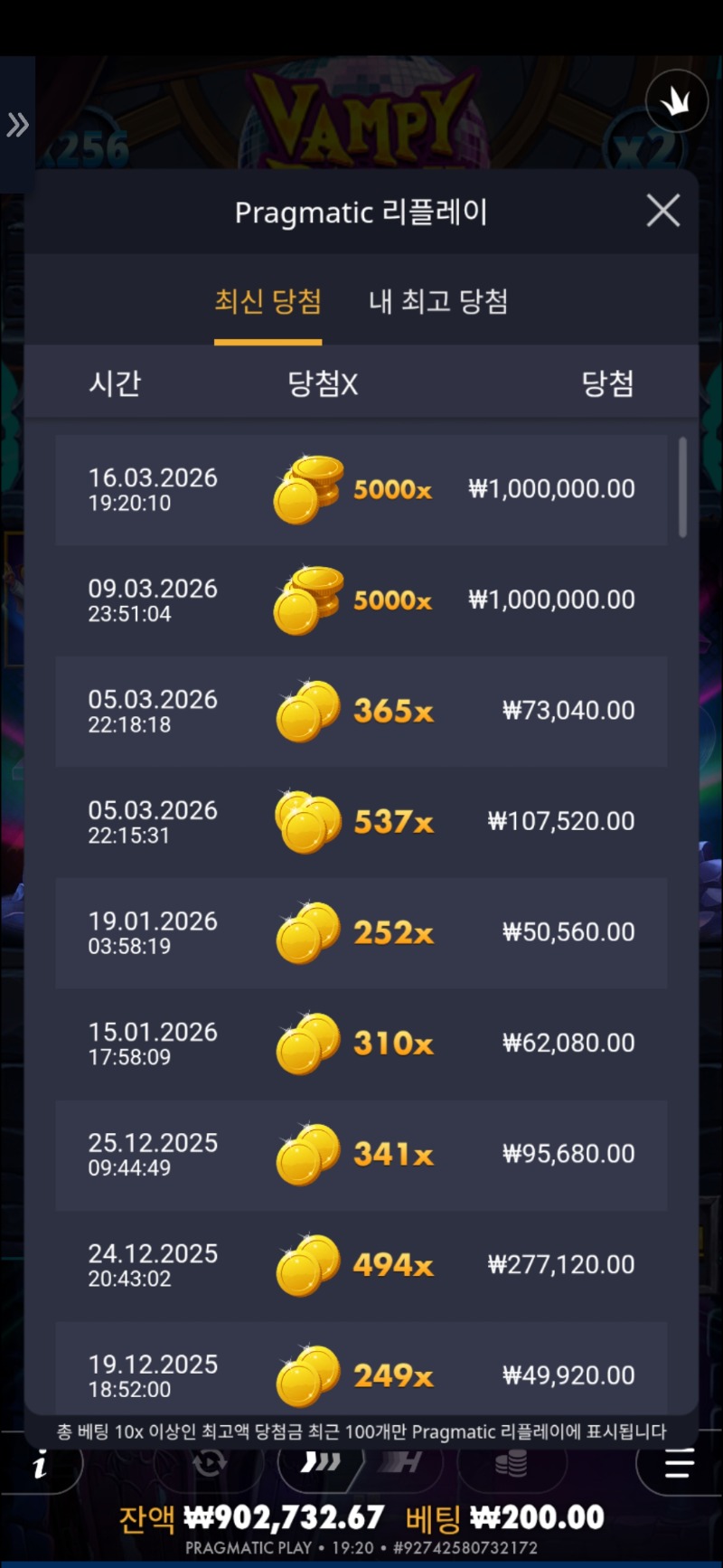
Task: Open replay from 09.03.2026 23:51:04
Action: point(361,600)
